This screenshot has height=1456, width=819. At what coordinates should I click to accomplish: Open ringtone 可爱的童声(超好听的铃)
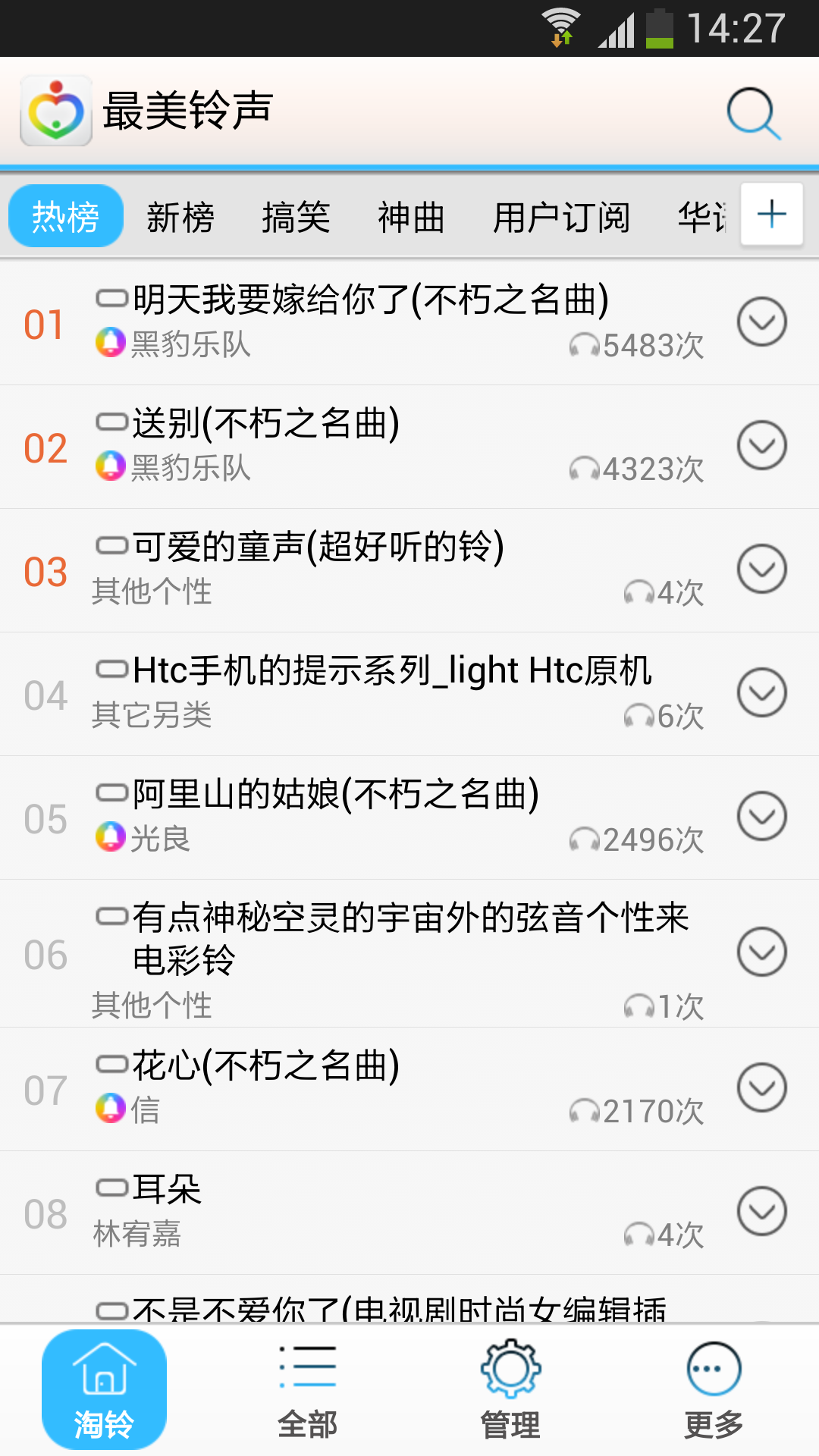coord(318,547)
